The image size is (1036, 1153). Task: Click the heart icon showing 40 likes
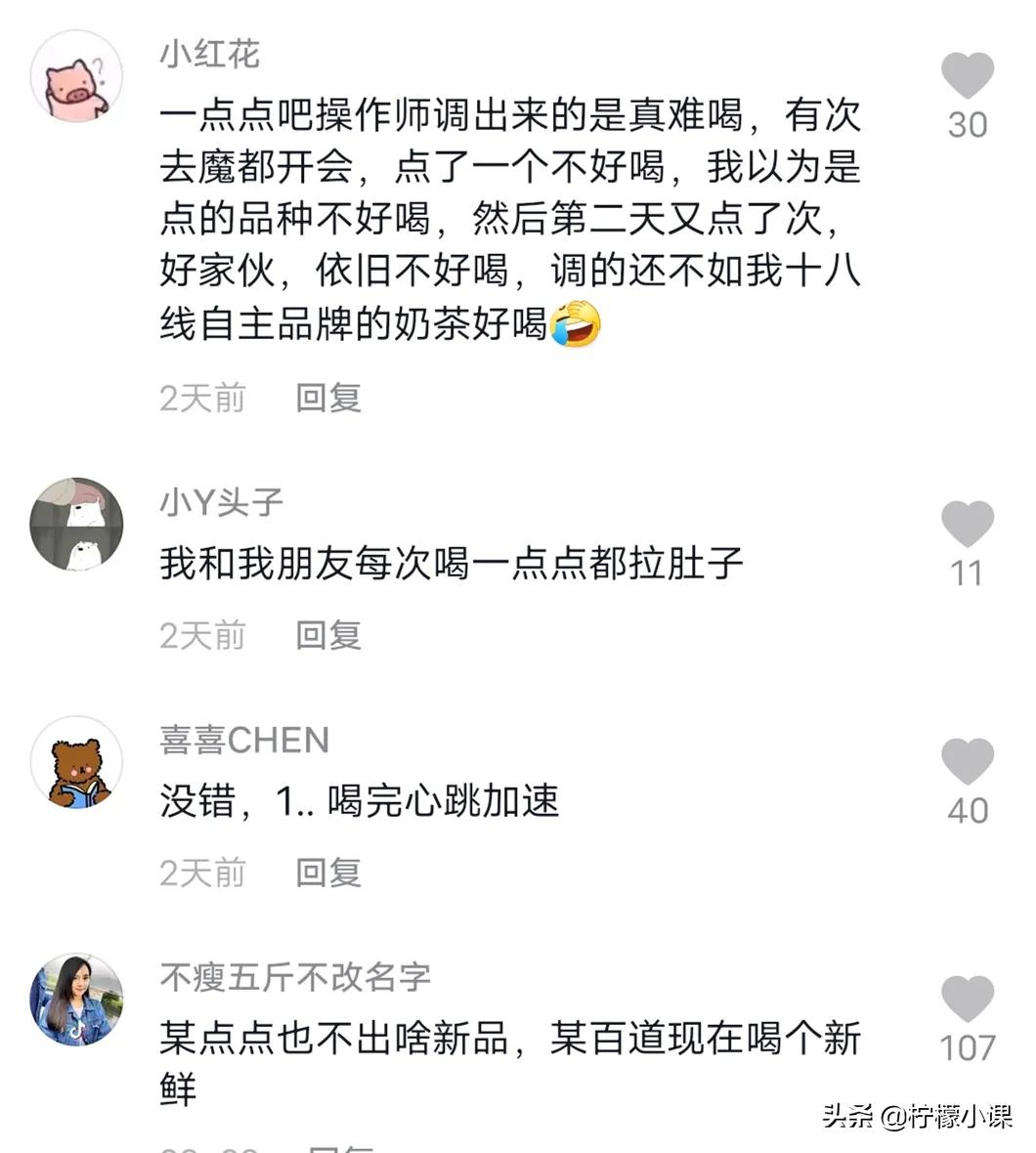pyautogui.click(x=969, y=760)
